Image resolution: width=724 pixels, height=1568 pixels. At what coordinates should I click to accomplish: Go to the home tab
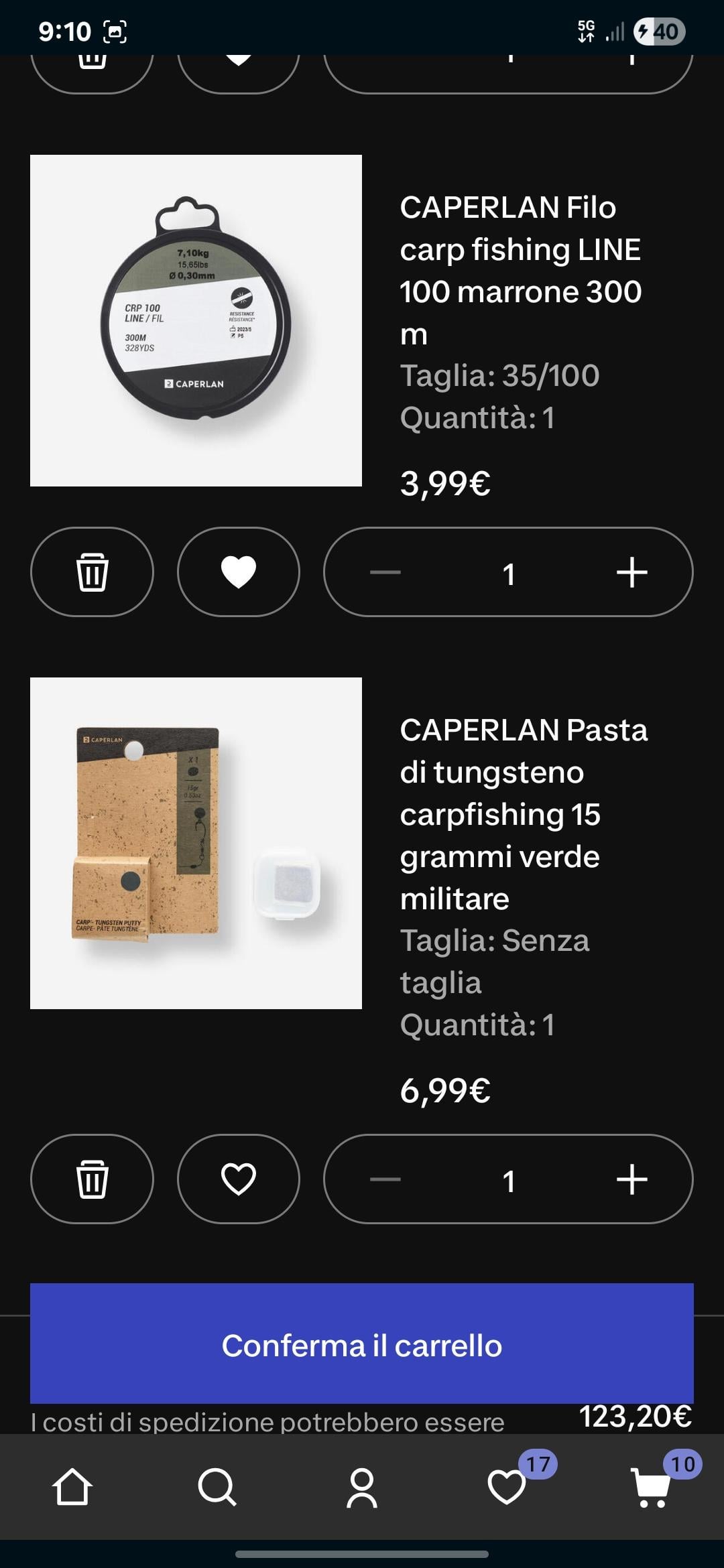point(72,1488)
